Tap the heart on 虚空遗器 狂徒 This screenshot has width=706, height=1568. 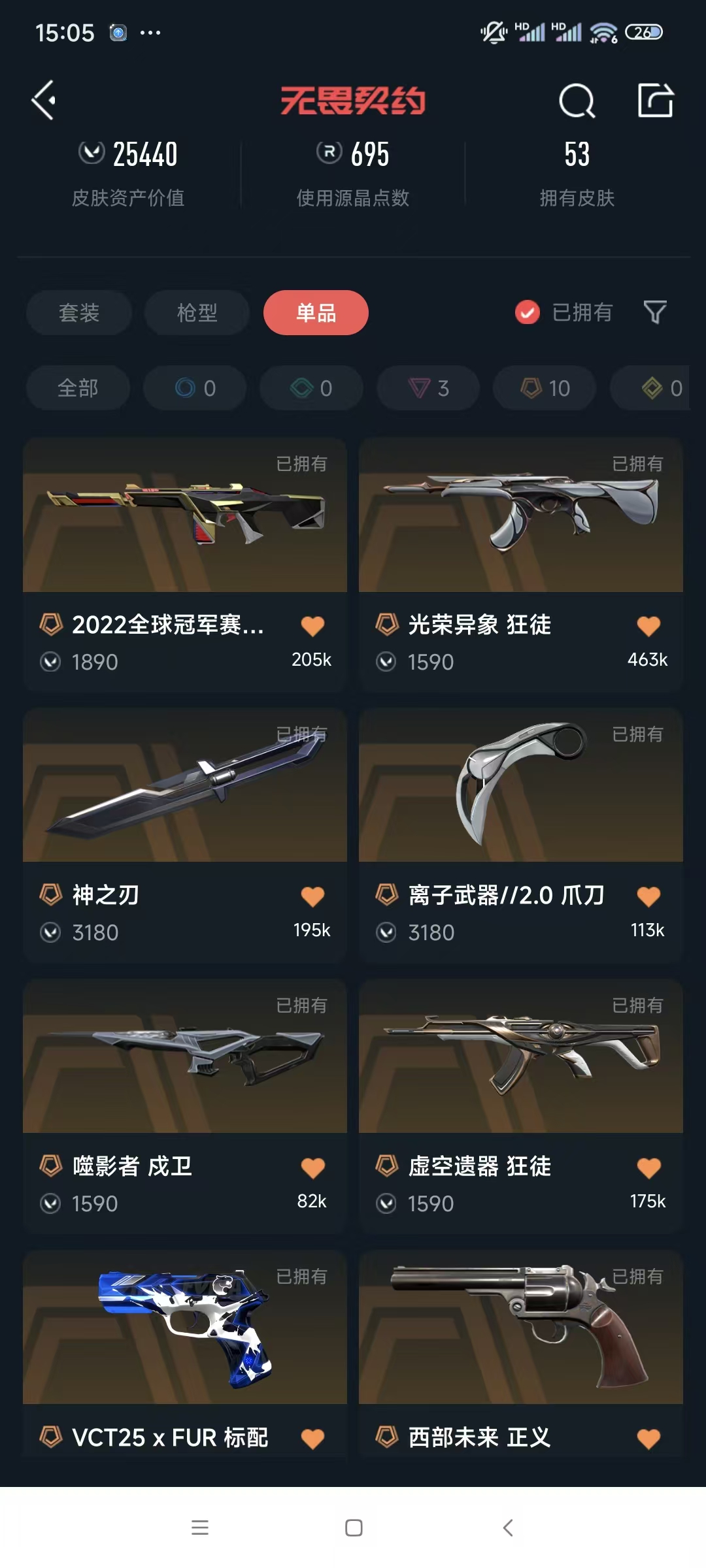pyautogui.click(x=648, y=1168)
